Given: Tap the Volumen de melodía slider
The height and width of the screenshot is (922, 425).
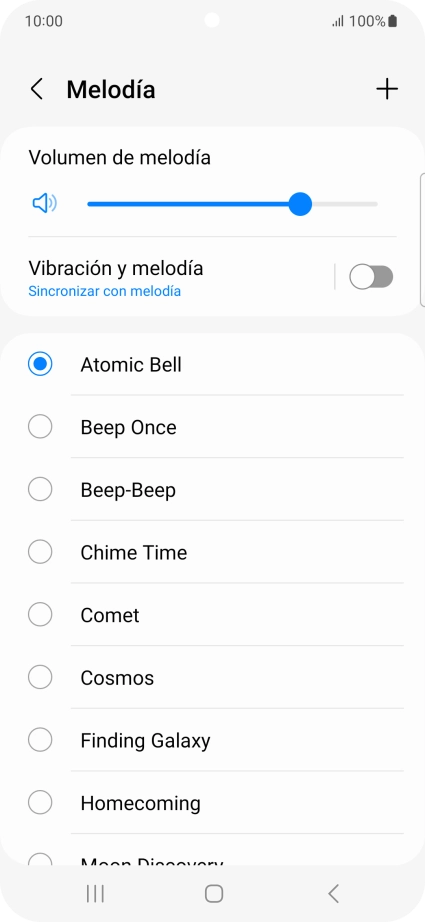Looking at the screenshot, I should (x=232, y=204).
